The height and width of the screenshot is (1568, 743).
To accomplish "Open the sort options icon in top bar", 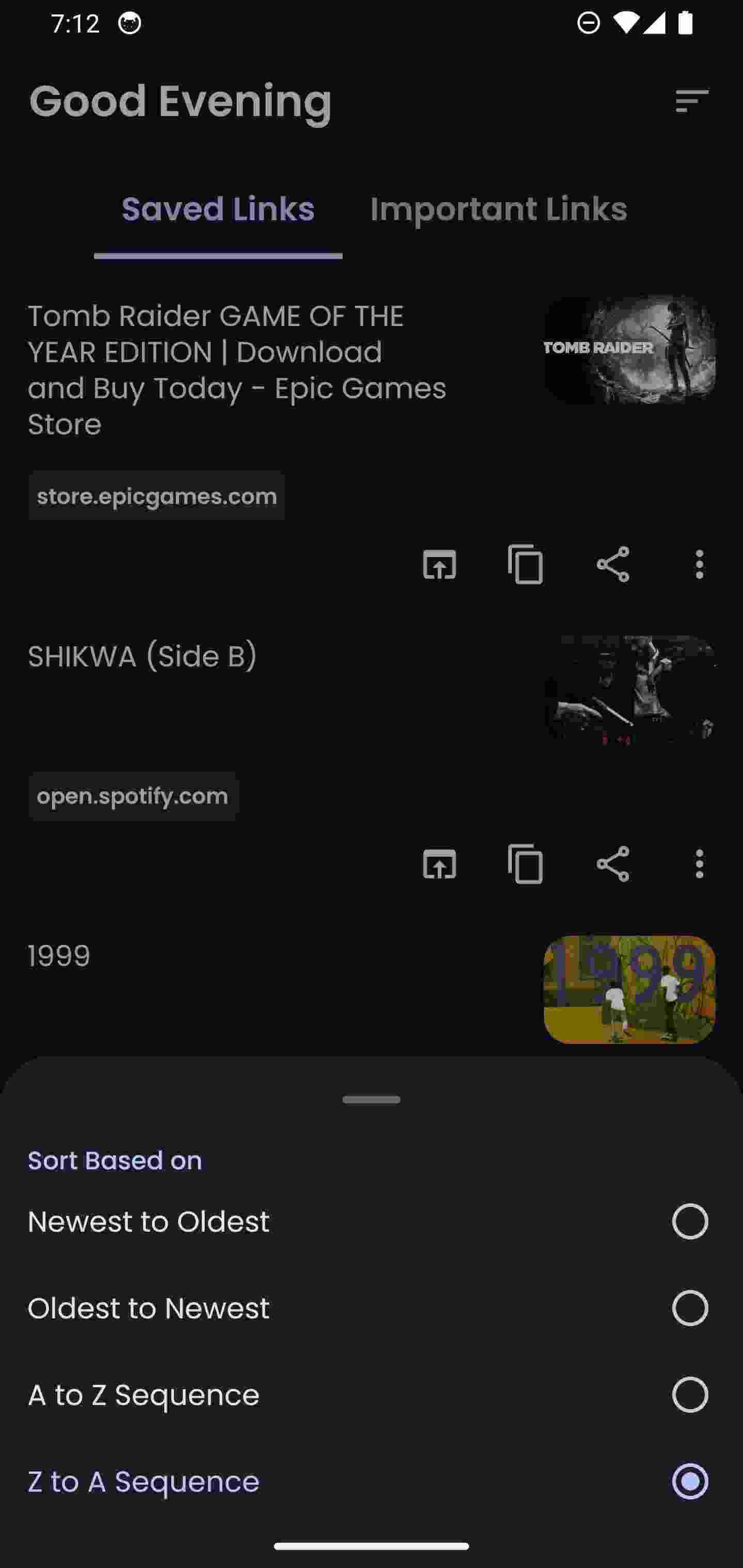I will pyautogui.click(x=692, y=101).
